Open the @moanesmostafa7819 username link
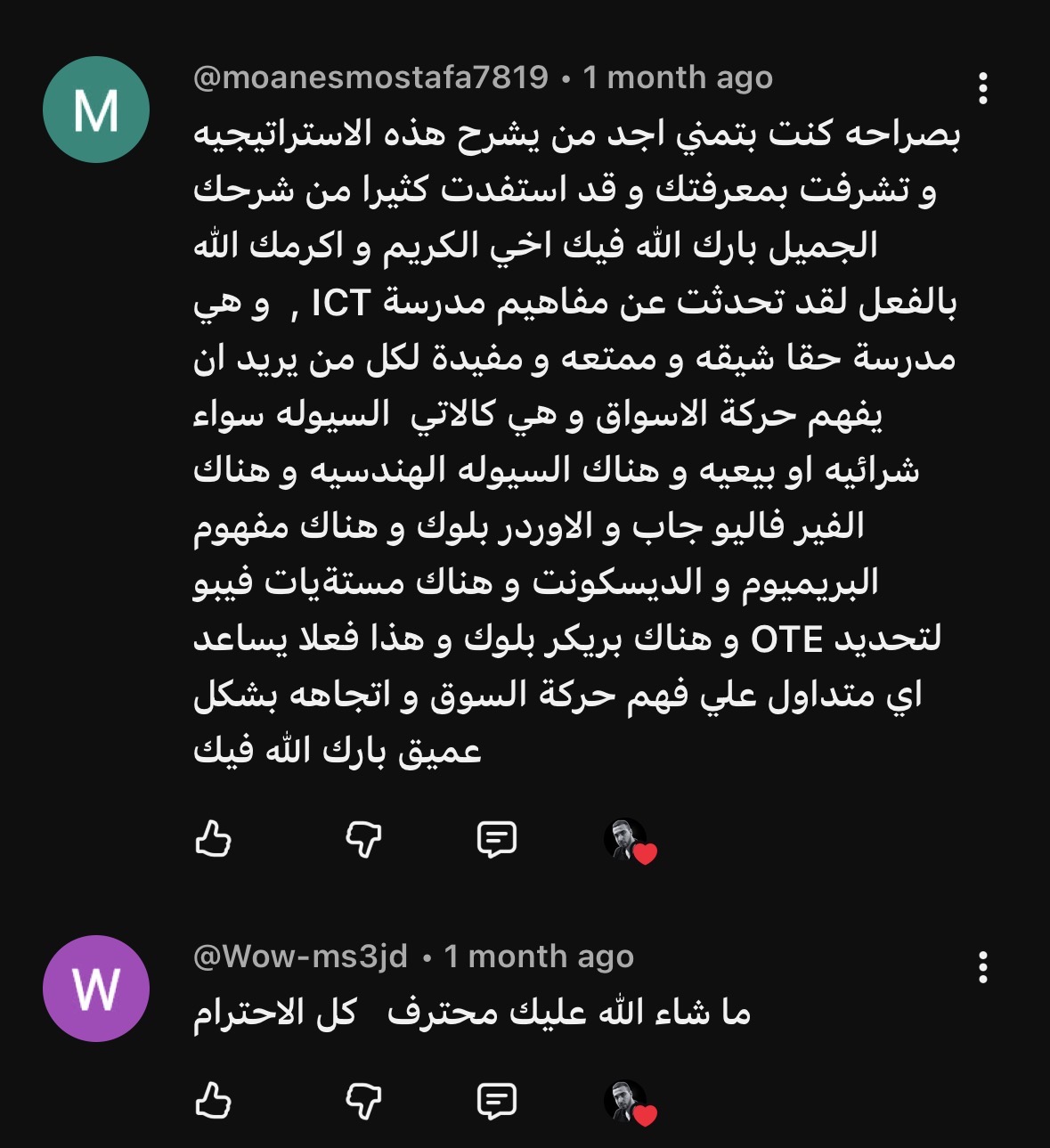Image resolution: width=1050 pixels, height=1148 pixels. point(370,77)
